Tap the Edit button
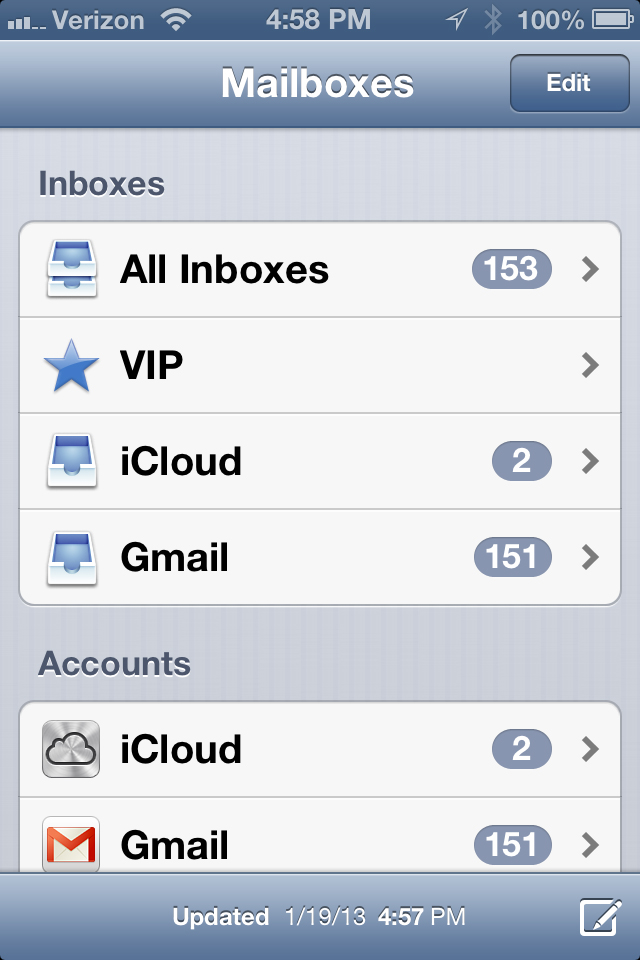This screenshot has width=640, height=960. coord(568,83)
